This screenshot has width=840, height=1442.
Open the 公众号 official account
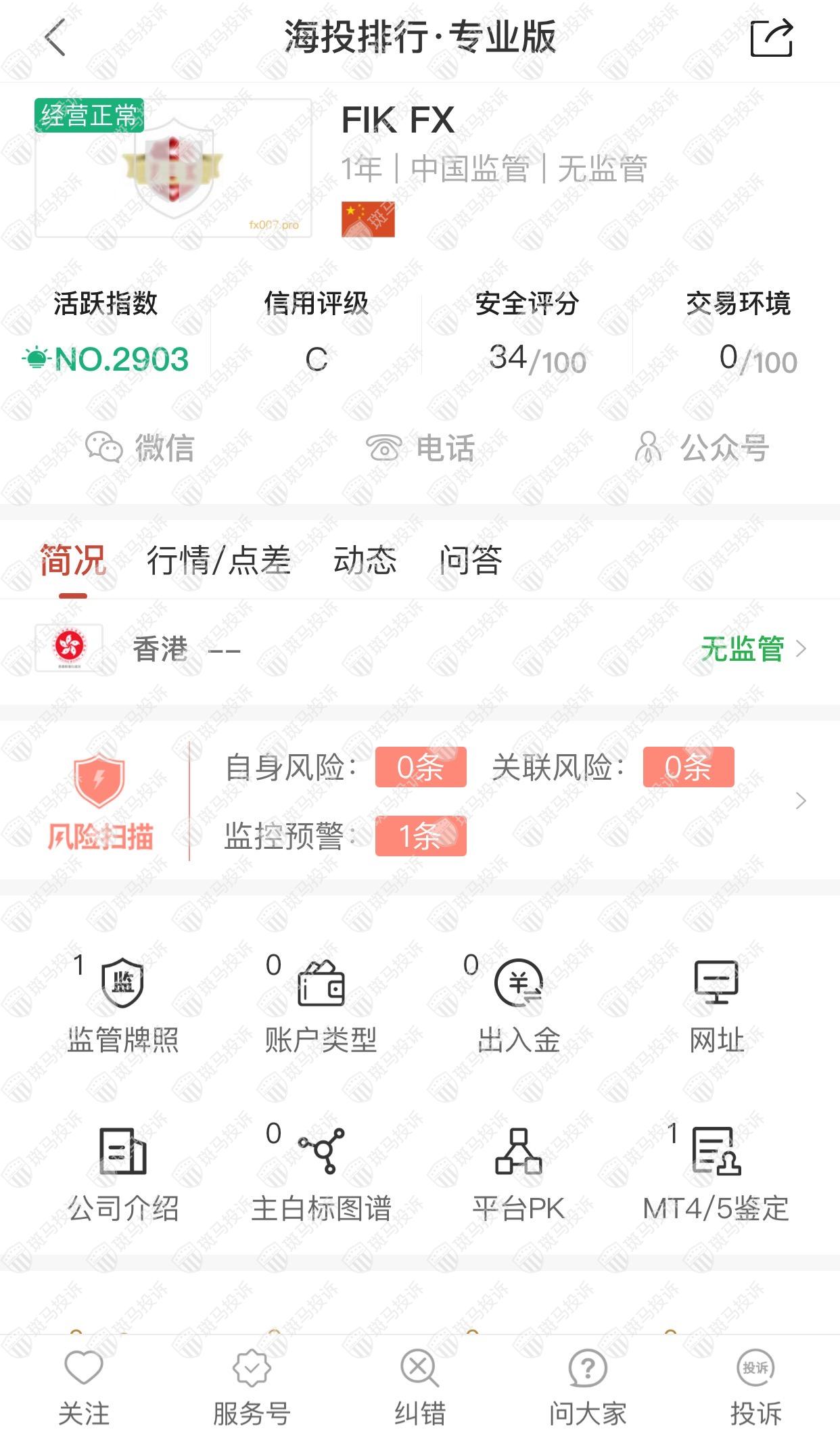point(701,448)
